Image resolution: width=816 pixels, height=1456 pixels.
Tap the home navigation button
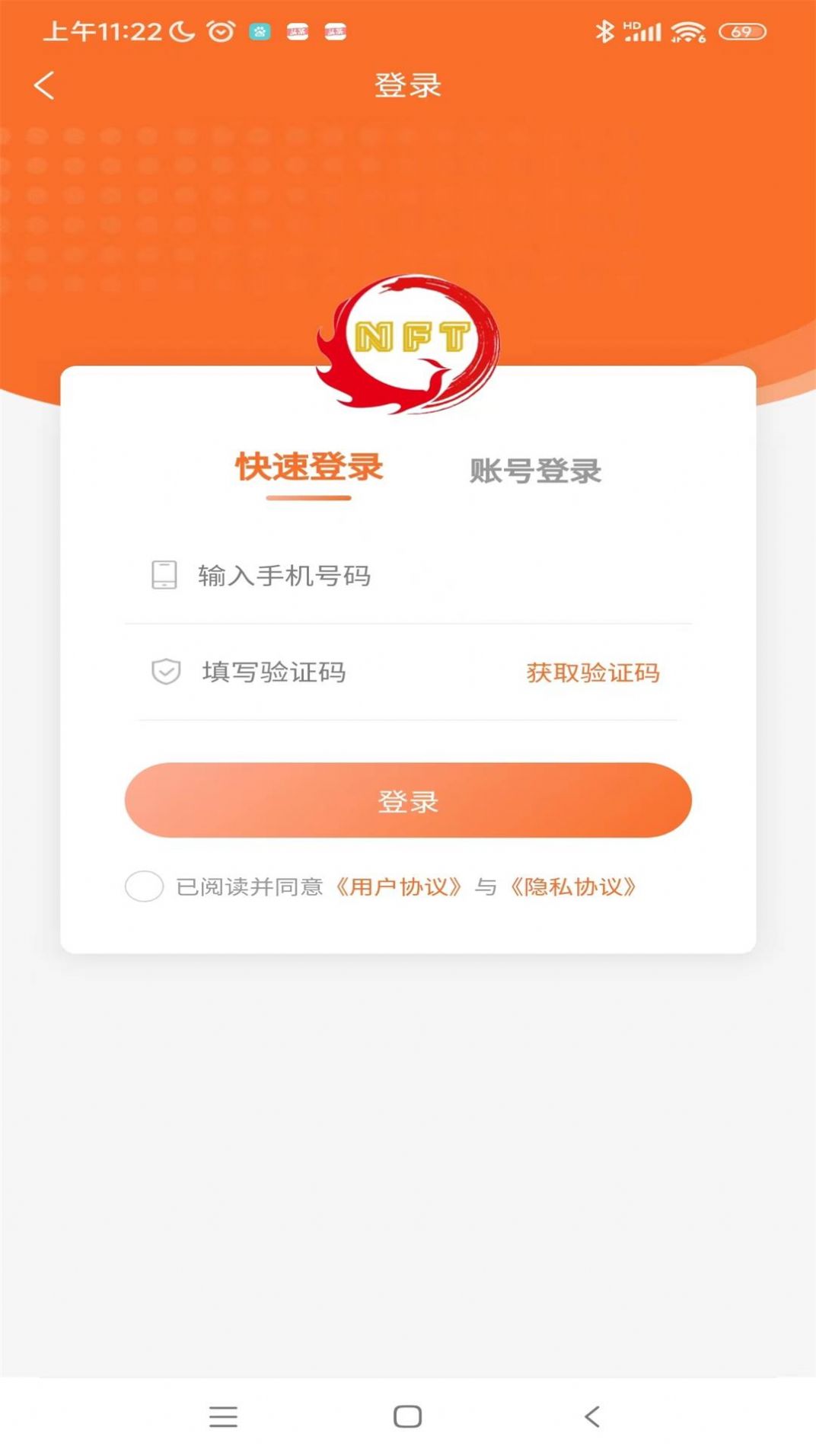pyautogui.click(x=408, y=1416)
